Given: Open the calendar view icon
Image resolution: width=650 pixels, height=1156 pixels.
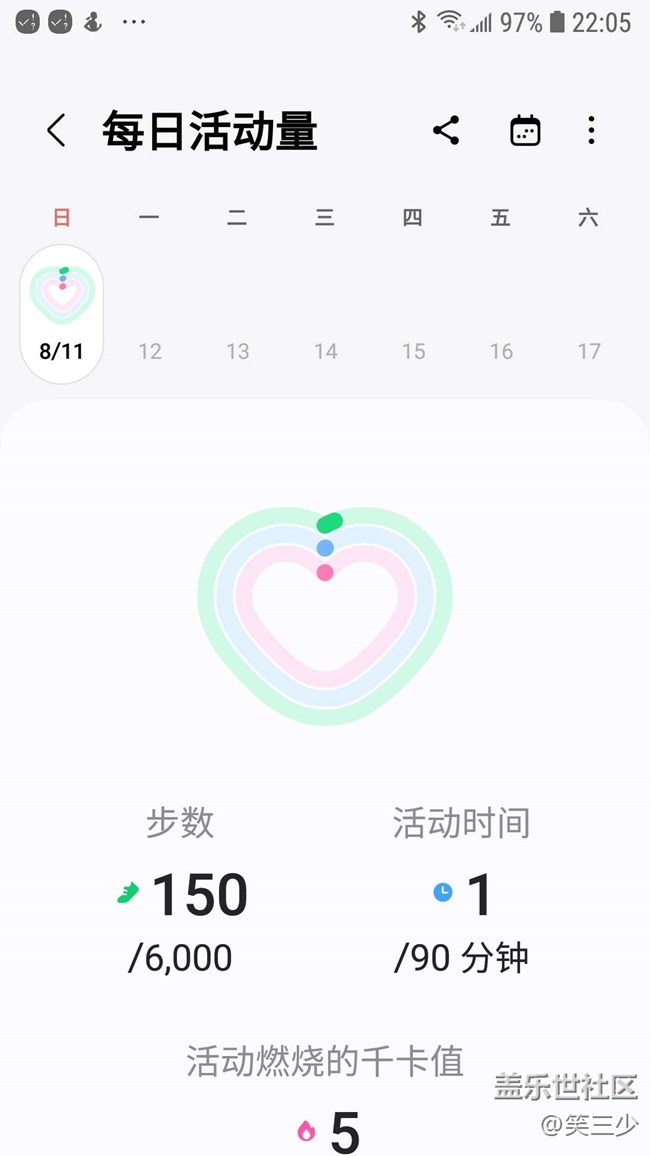Looking at the screenshot, I should tap(525, 130).
